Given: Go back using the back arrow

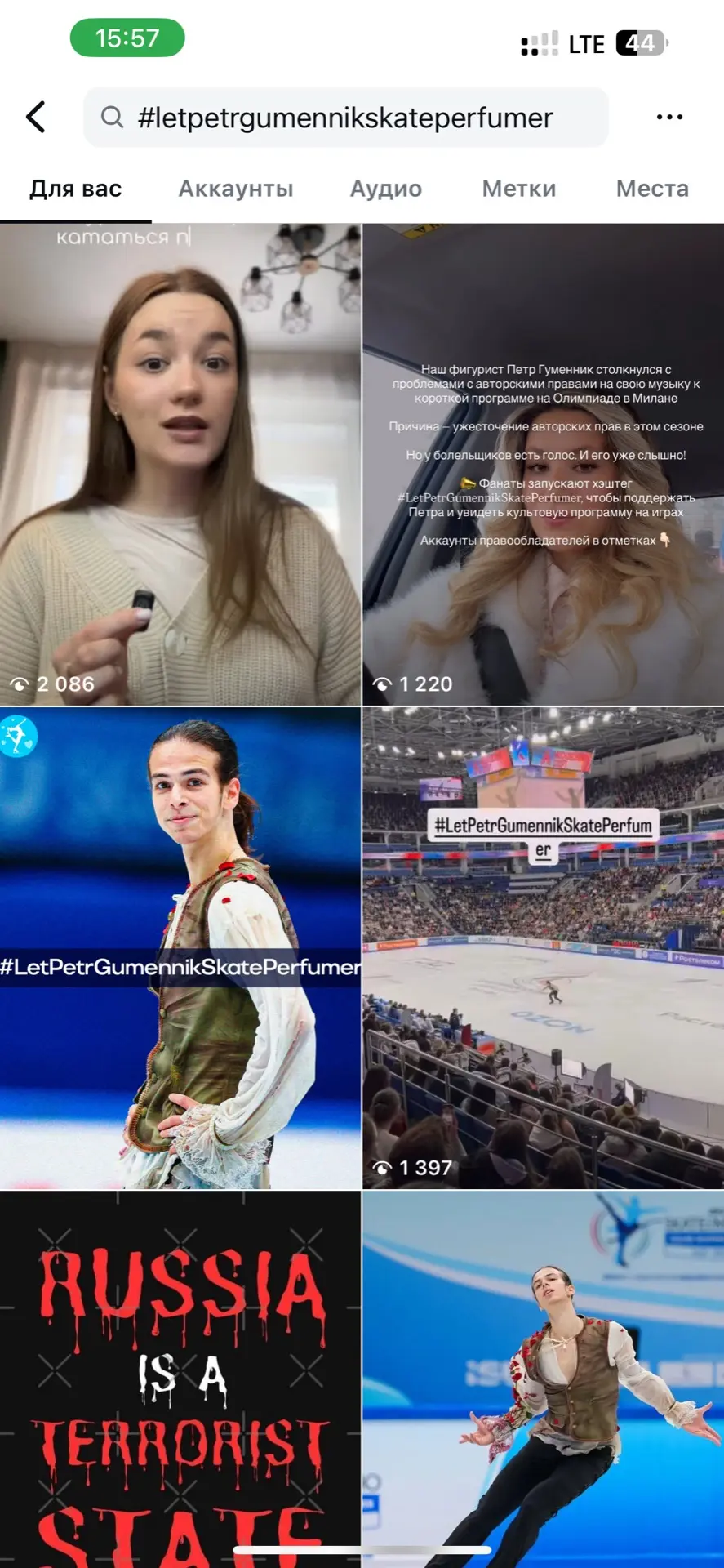Looking at the screenshot, I should pyautogui.click(x=36, y=117).
